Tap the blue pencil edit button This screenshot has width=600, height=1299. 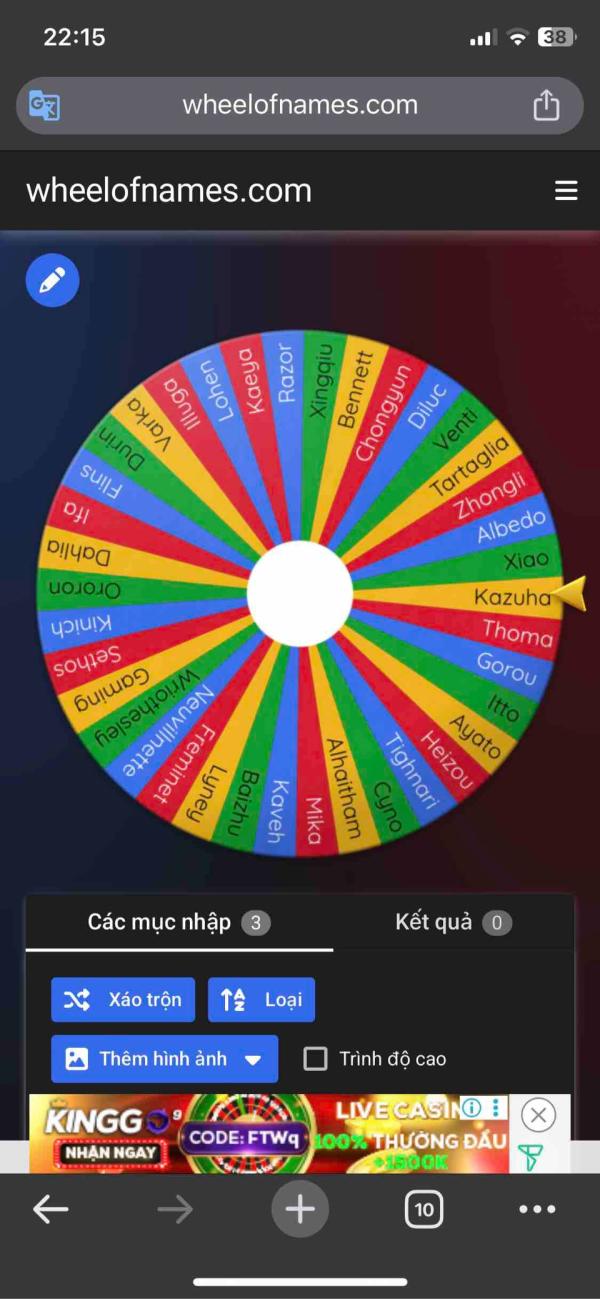point(52,280)
